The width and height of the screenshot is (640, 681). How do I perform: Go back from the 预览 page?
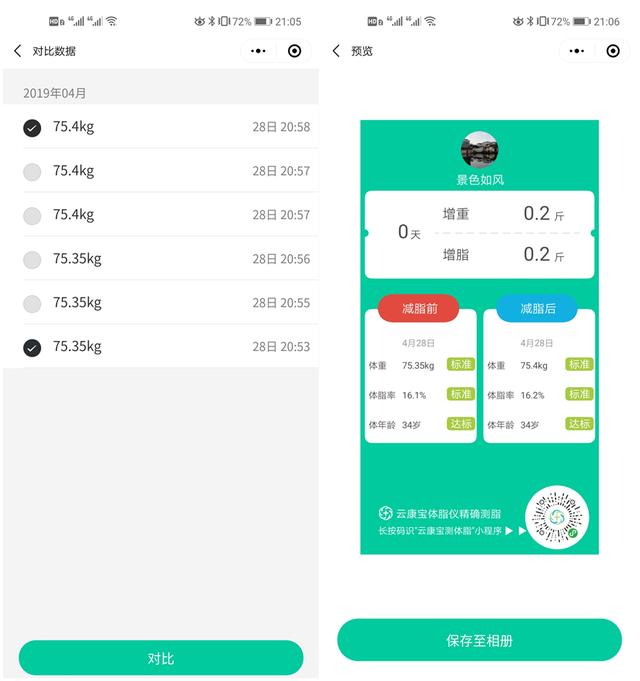coord(336,51)
